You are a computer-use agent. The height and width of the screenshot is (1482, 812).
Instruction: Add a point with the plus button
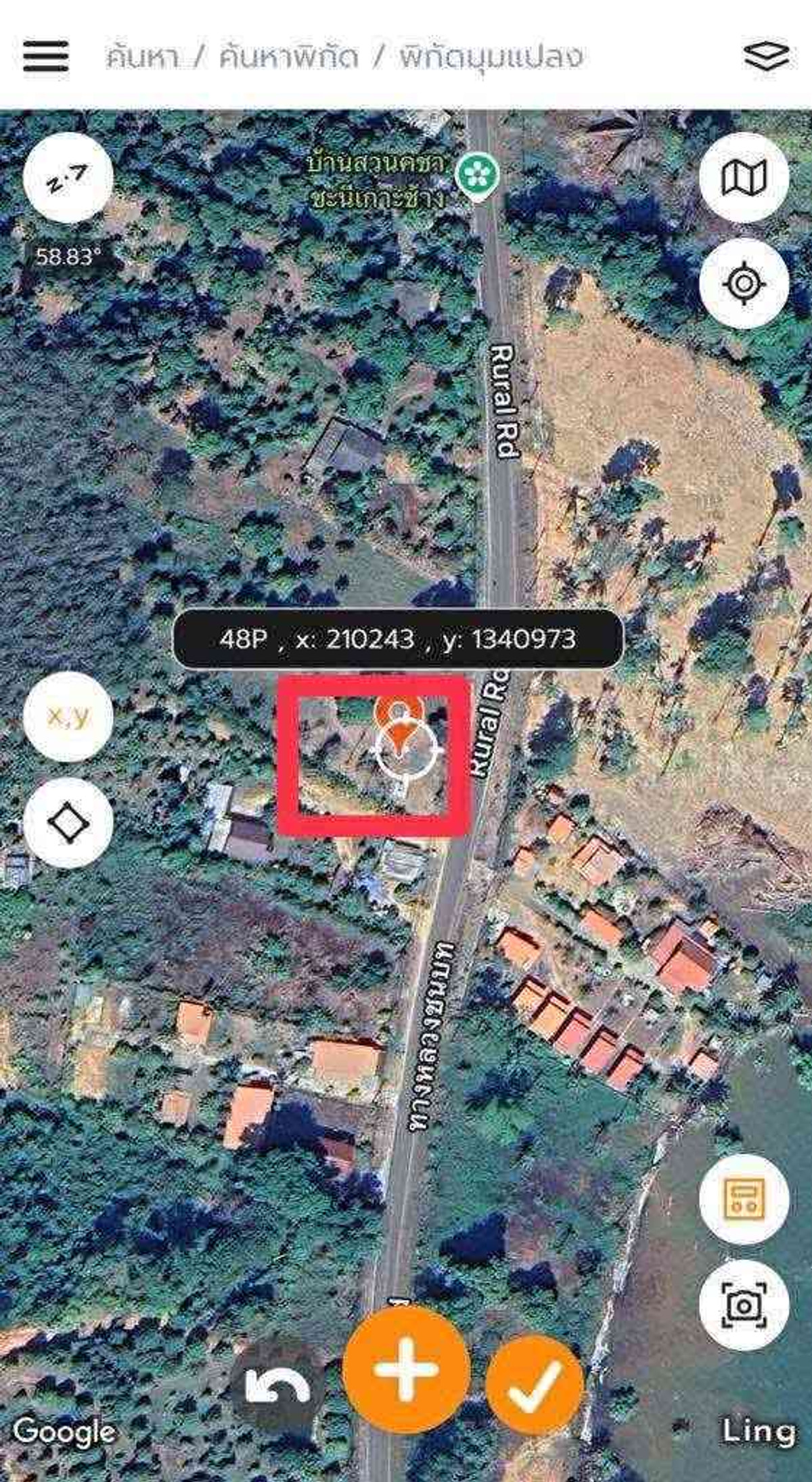pos(406,1370)
